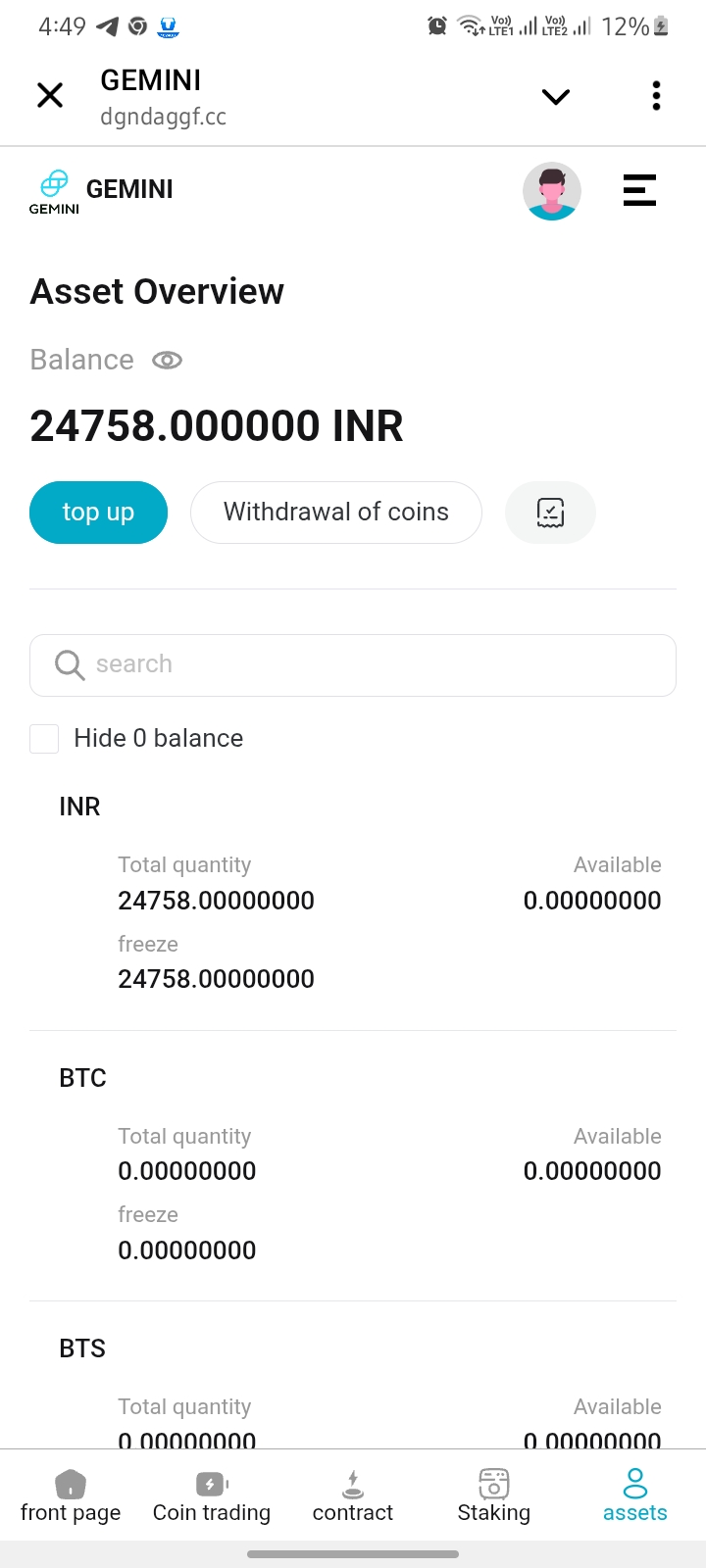Go to the front page tab

pyautogui.click(x=71, y=1496)
